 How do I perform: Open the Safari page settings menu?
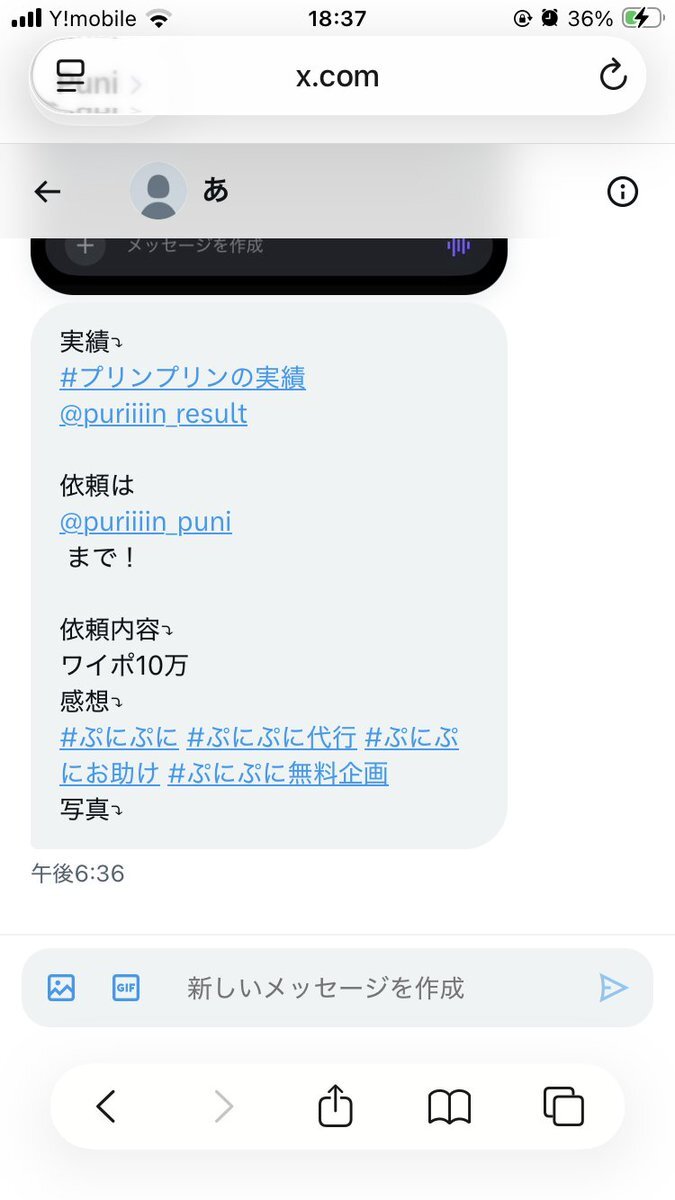pos(70,76)
